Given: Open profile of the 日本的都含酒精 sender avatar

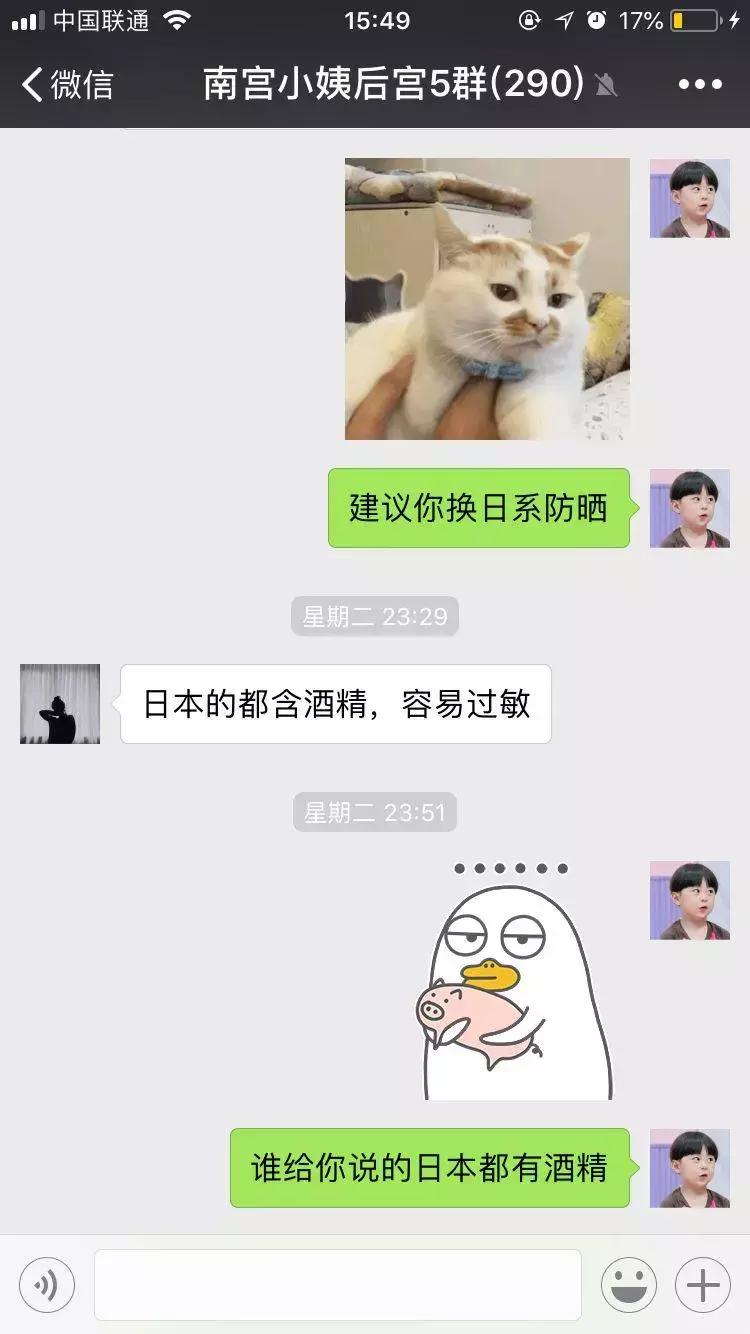Looking at the screenshot, I should point(60,704).
